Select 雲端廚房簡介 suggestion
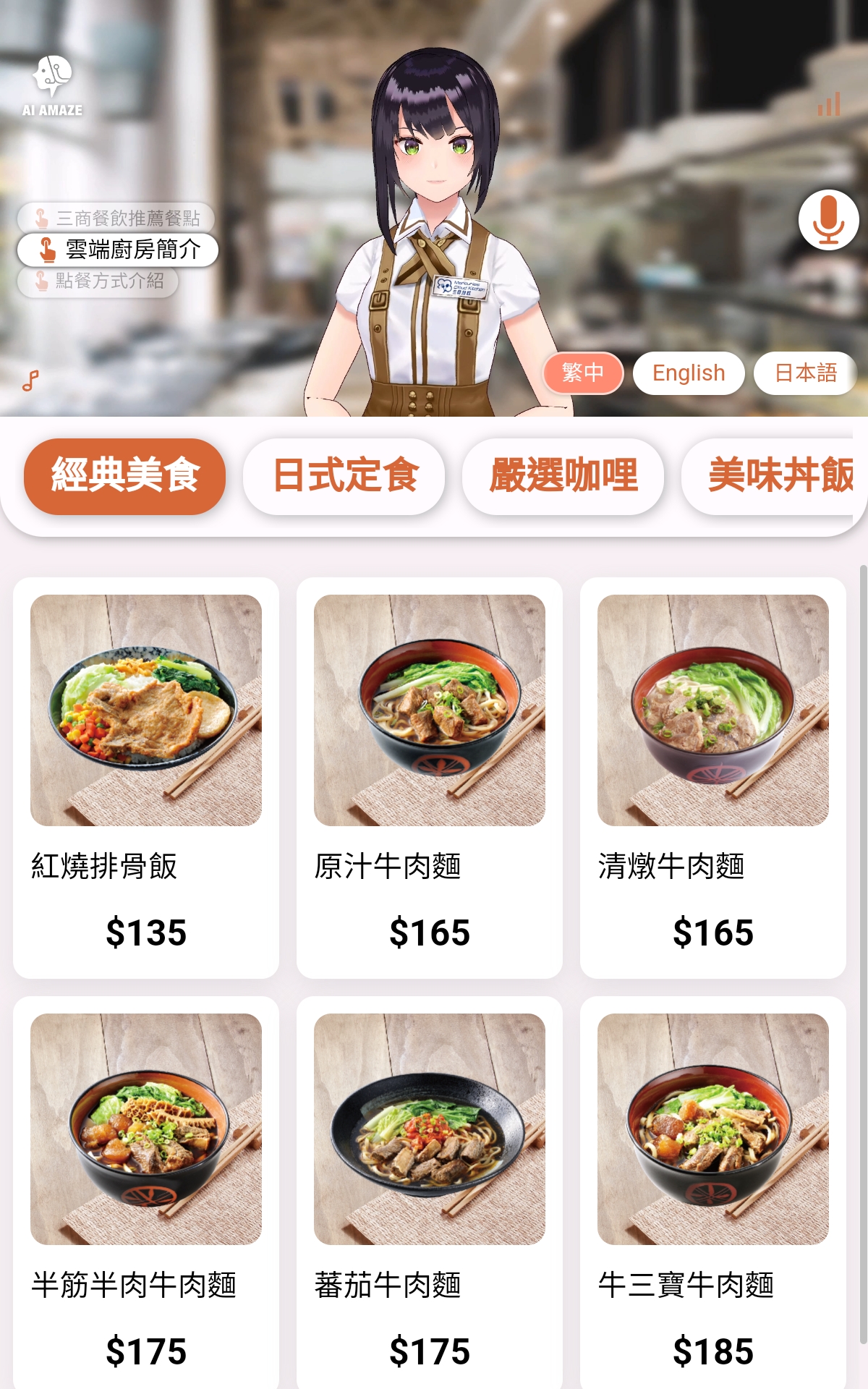Screen dimensions: 868x1389 click(x=118, y=250)
